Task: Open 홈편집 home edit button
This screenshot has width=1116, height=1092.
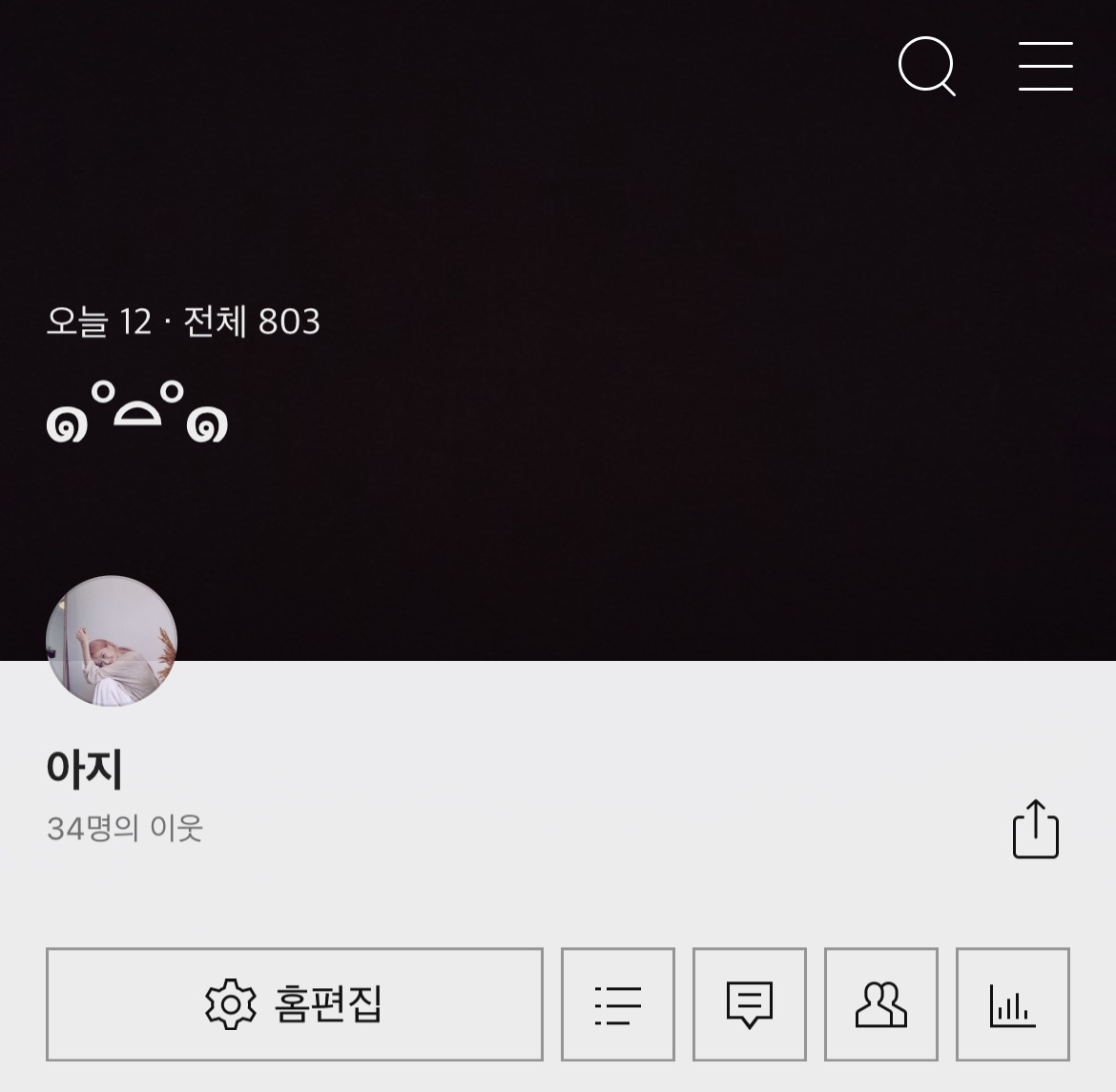Action: [294, 1004]
